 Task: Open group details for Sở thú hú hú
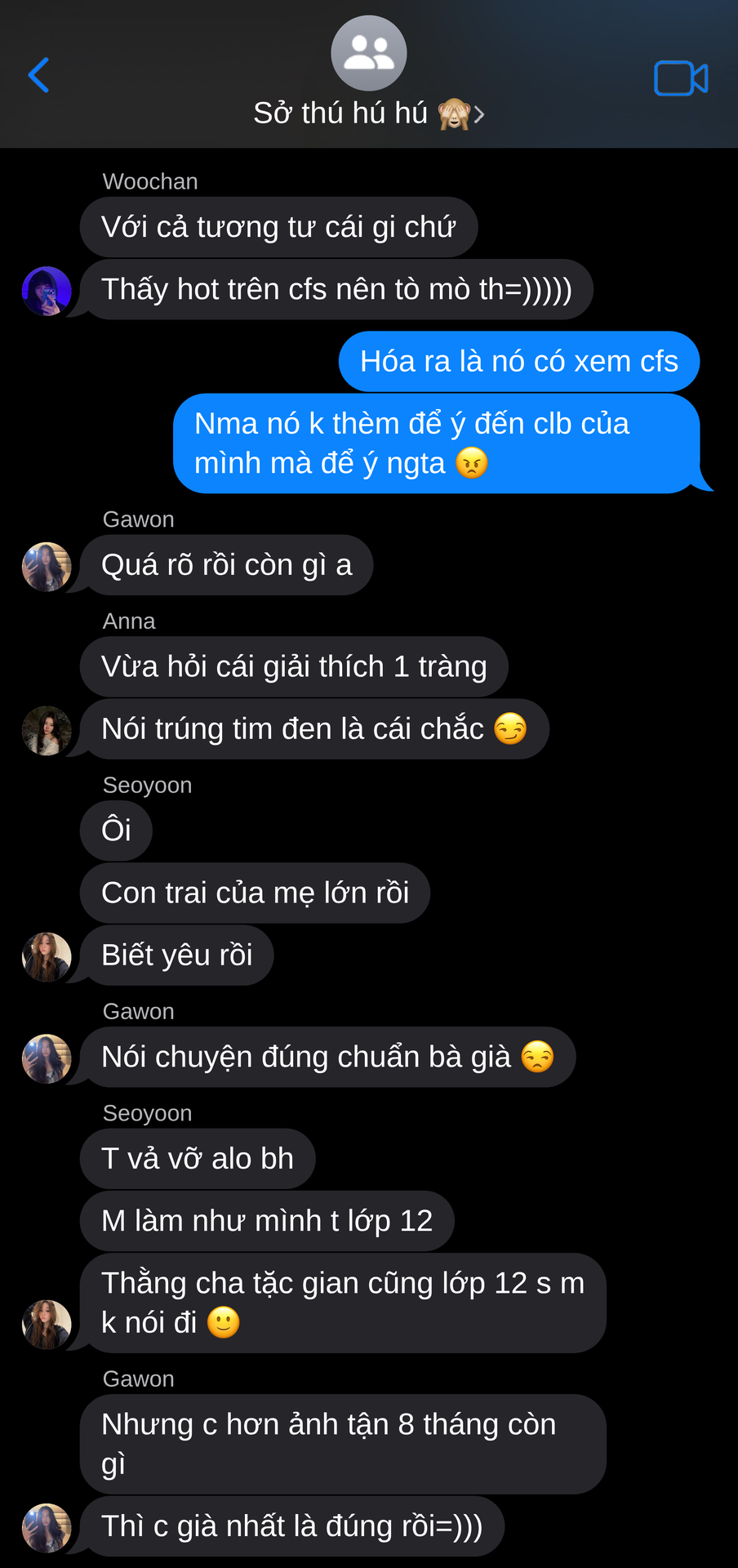[x=369, y=114]
